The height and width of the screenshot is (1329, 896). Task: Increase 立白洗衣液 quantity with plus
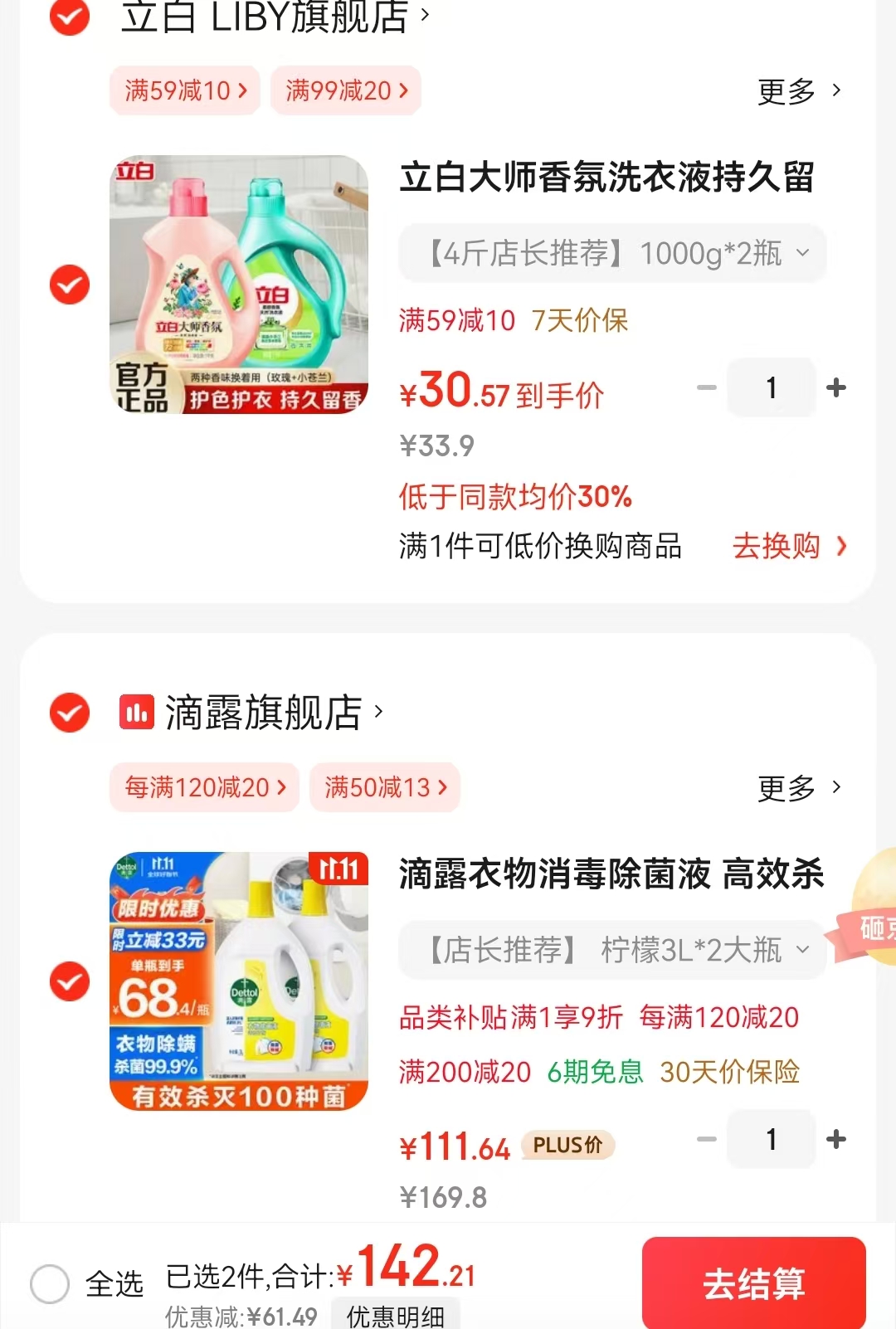coord(836,387)
